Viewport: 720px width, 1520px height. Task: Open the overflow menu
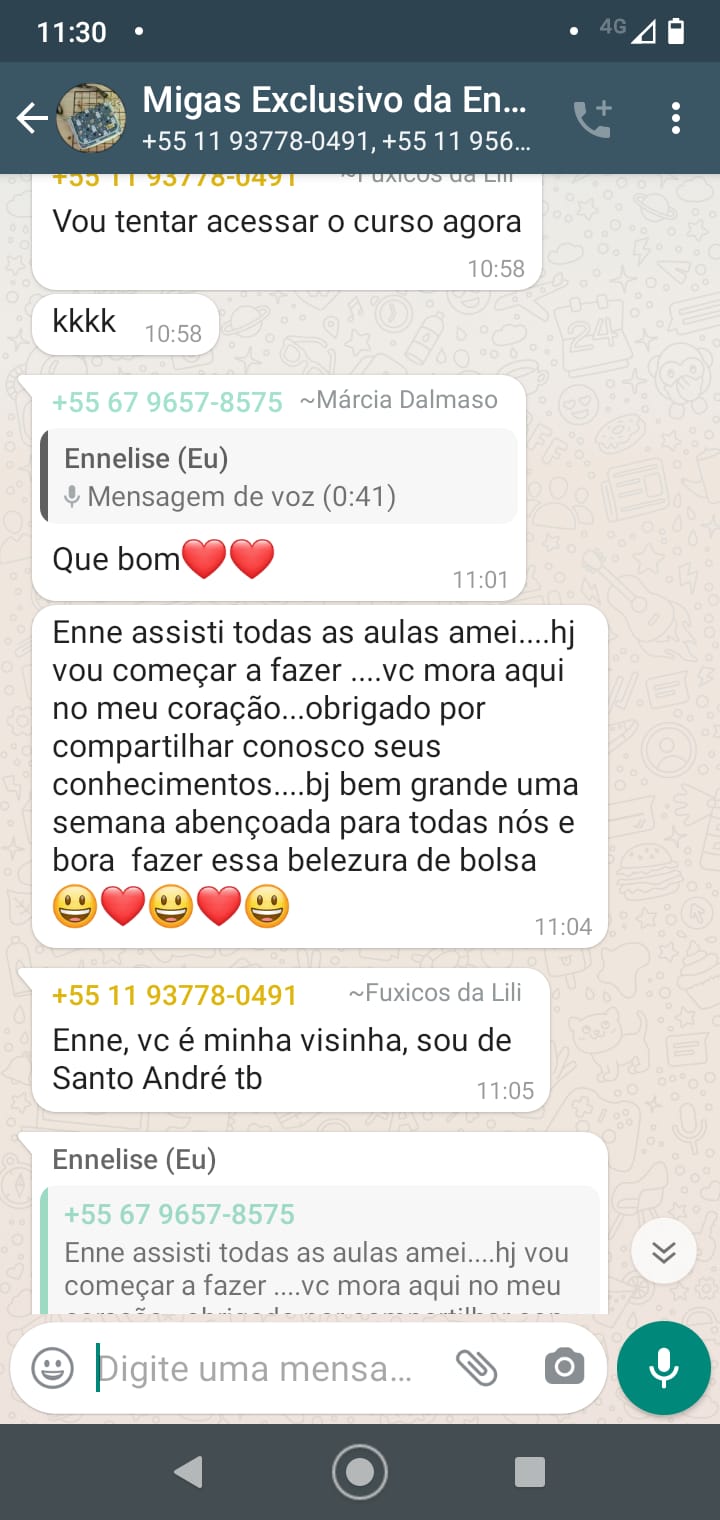coord(676,119)
